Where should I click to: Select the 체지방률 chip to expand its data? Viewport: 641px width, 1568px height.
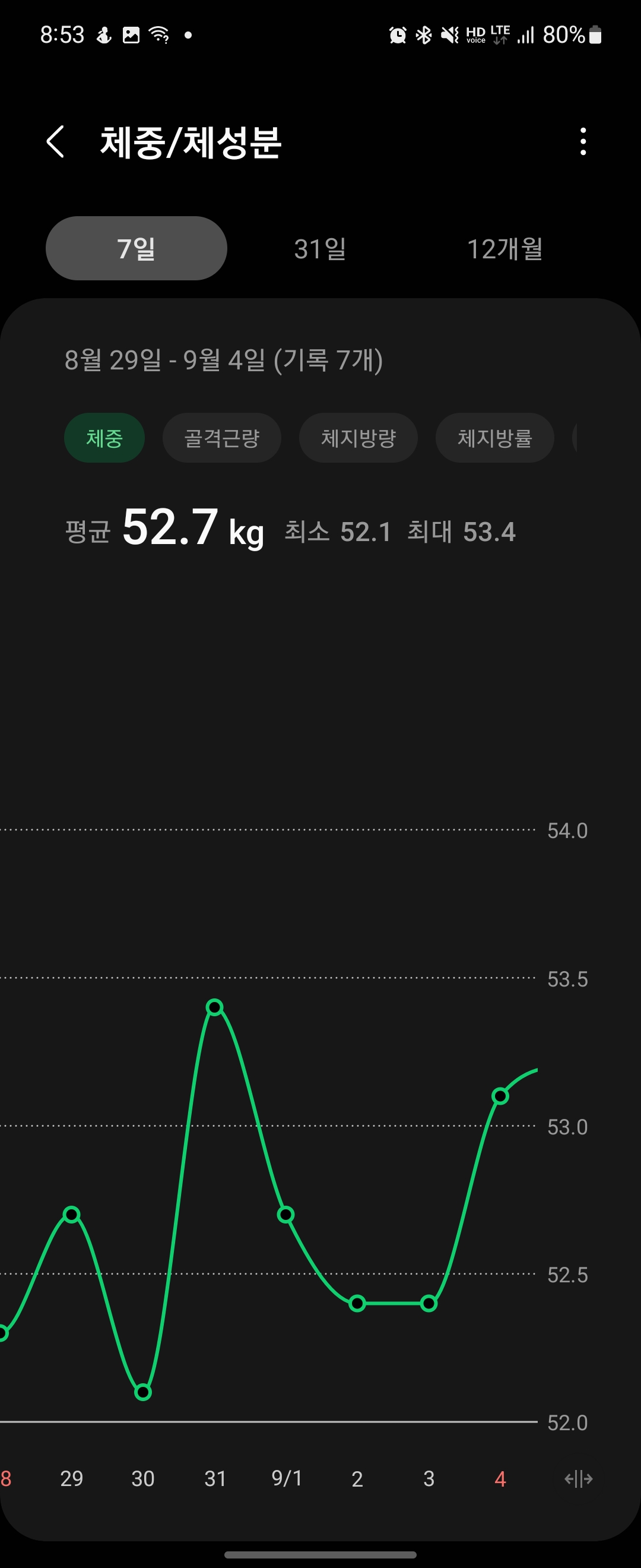click(494, 437)
